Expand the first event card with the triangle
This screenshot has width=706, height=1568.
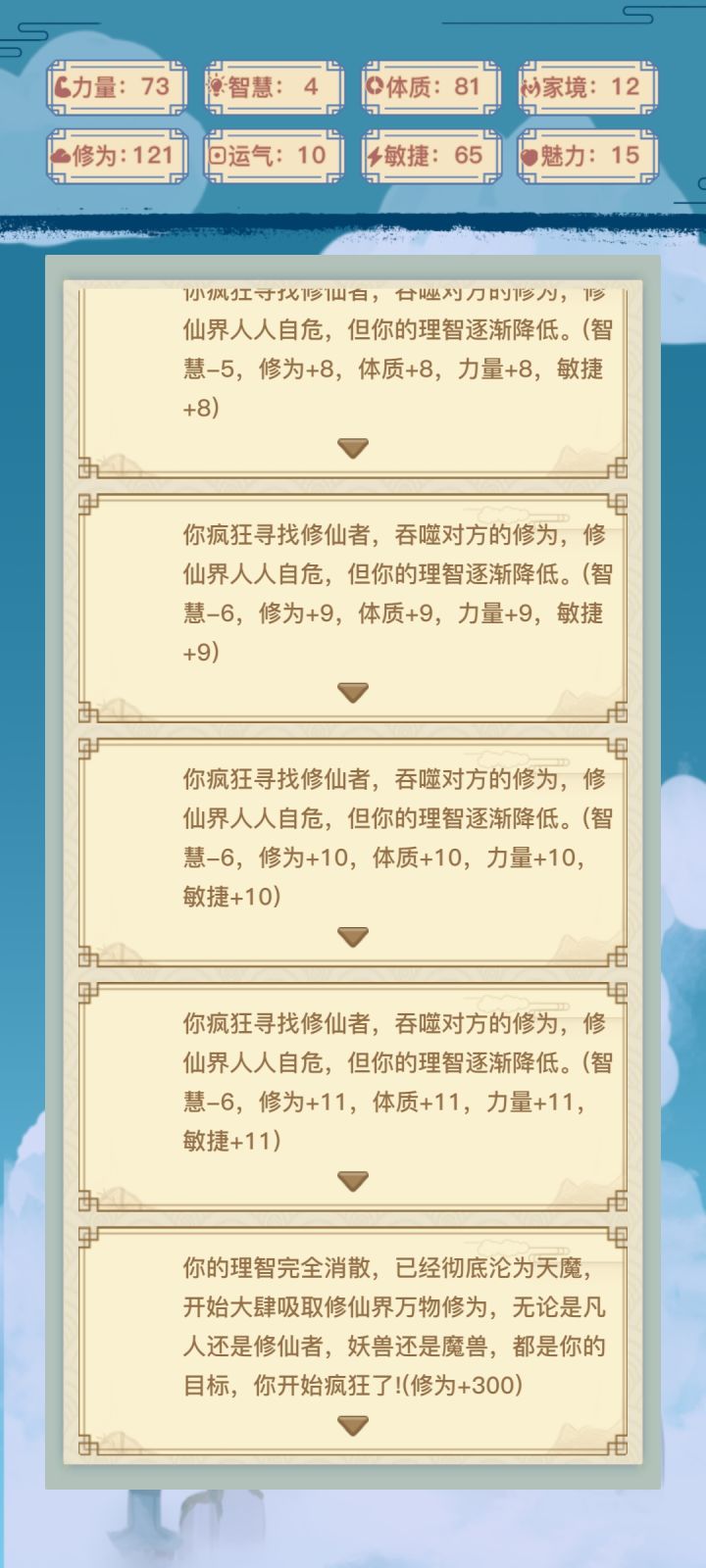(353, 449)
